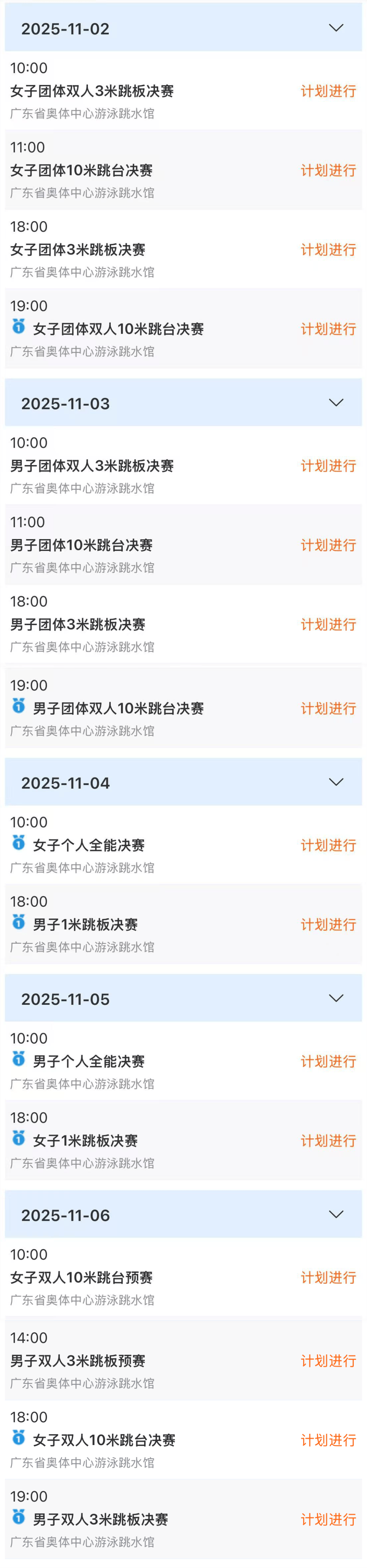367x1568 pixels.
Task: Open 女子双人10米跳台预赛 event
Action: [82, 1278]
